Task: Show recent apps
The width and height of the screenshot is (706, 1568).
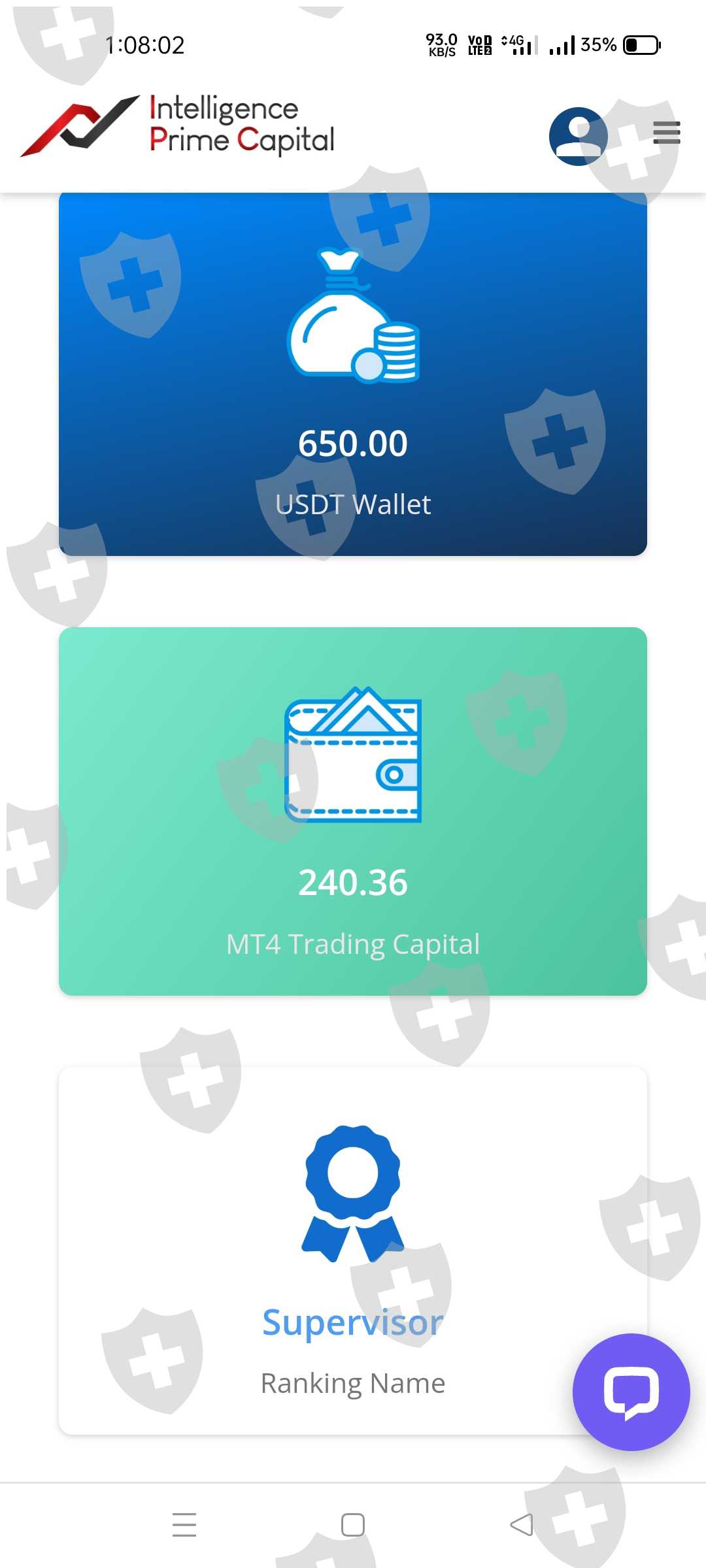Action: (x=184, y=1525)
